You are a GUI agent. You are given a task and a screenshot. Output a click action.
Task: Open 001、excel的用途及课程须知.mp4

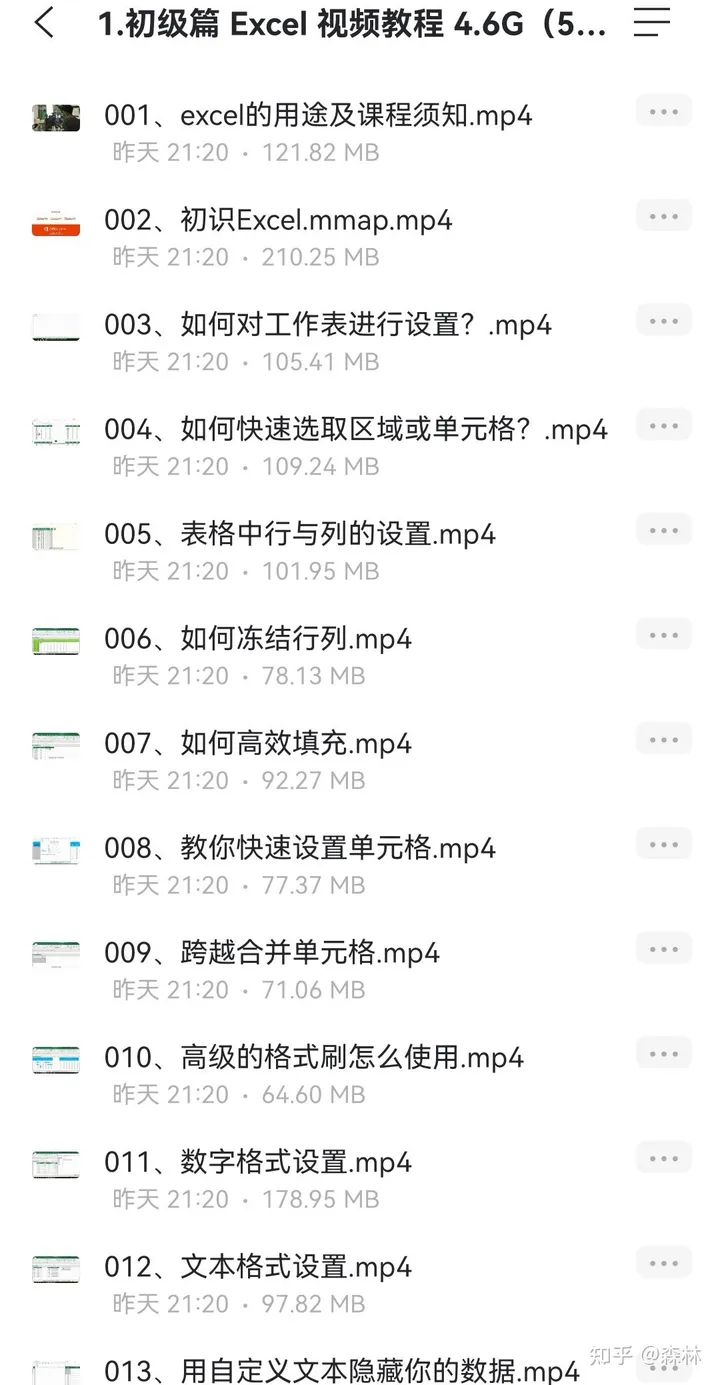tap(318, 116)
